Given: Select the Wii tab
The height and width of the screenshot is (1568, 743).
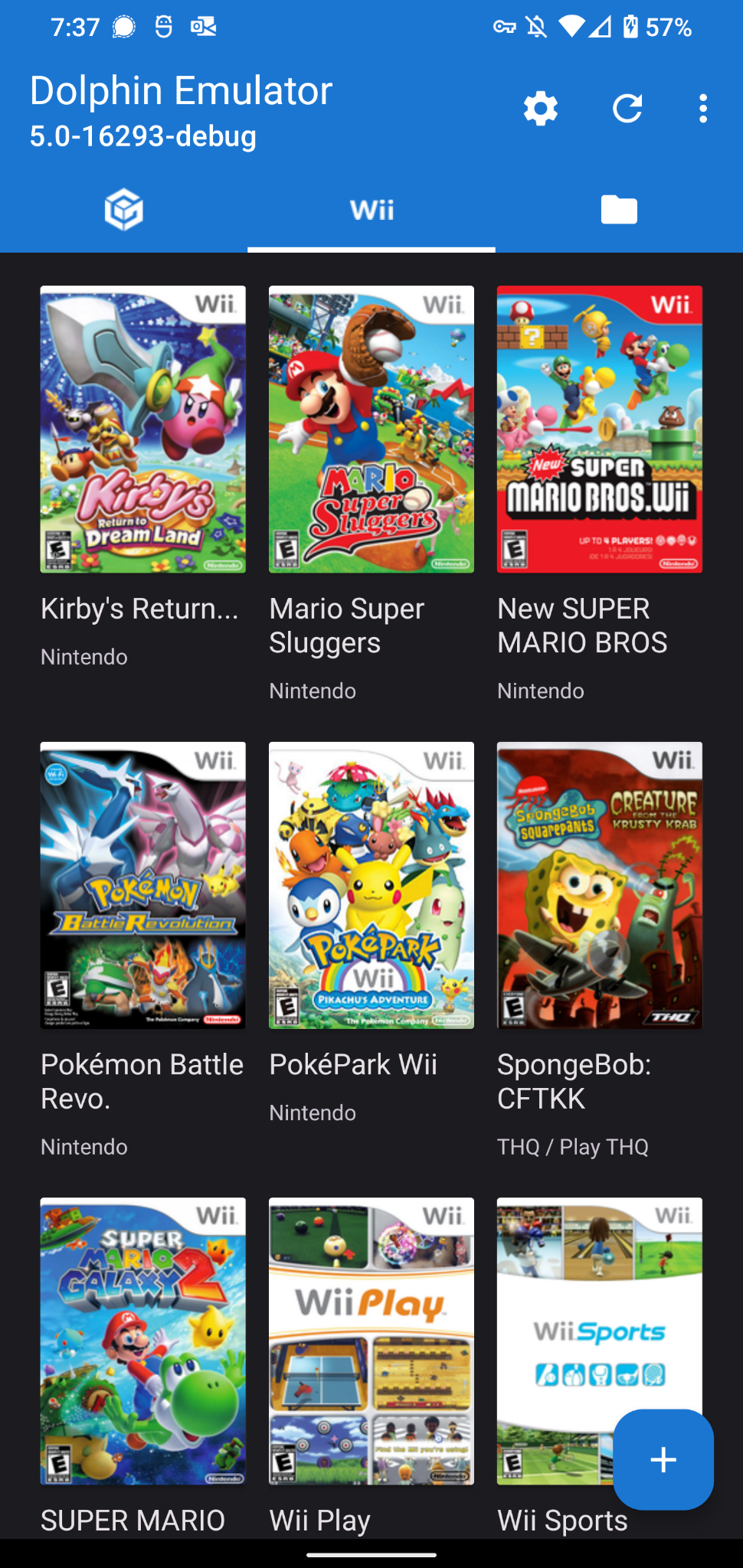Looking at the screenshot, I should [371, 210].
